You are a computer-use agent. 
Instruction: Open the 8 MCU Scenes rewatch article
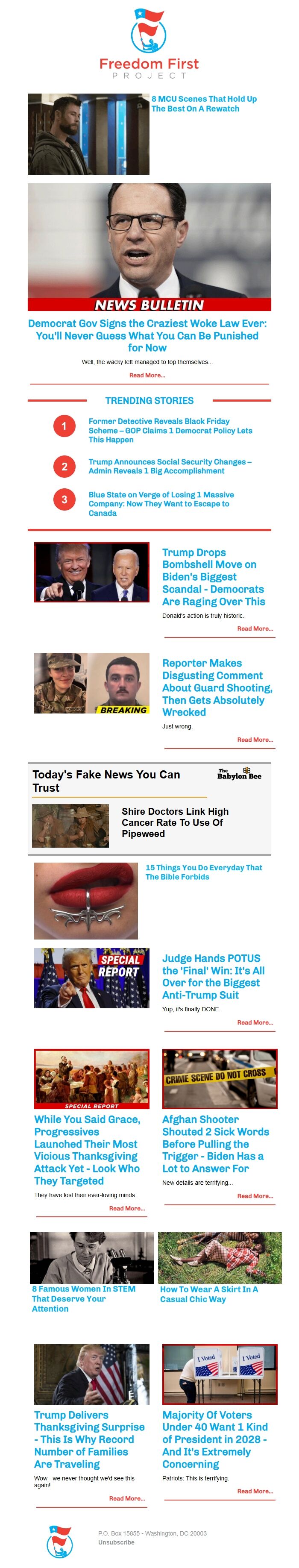(203, 103)
